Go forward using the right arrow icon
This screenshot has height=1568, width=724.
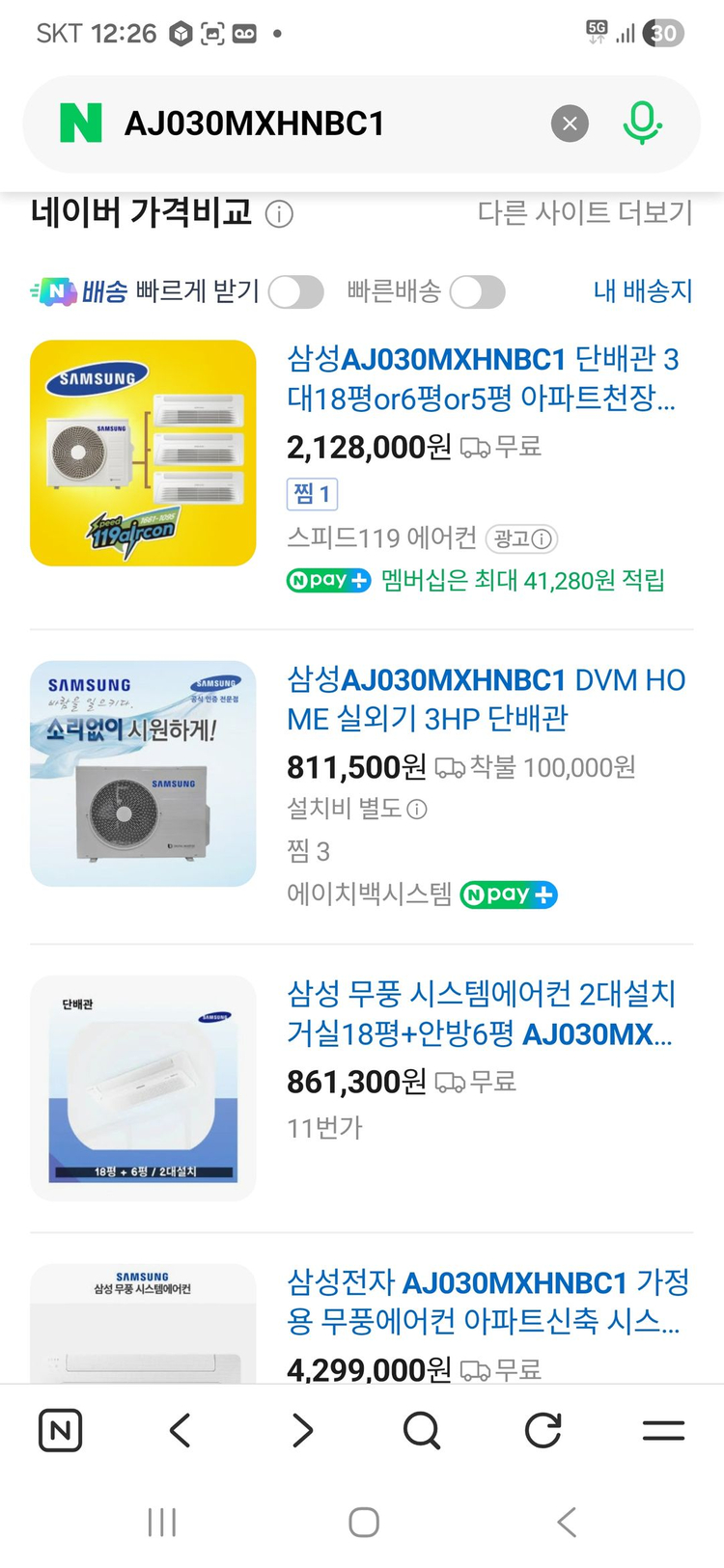301,1431
